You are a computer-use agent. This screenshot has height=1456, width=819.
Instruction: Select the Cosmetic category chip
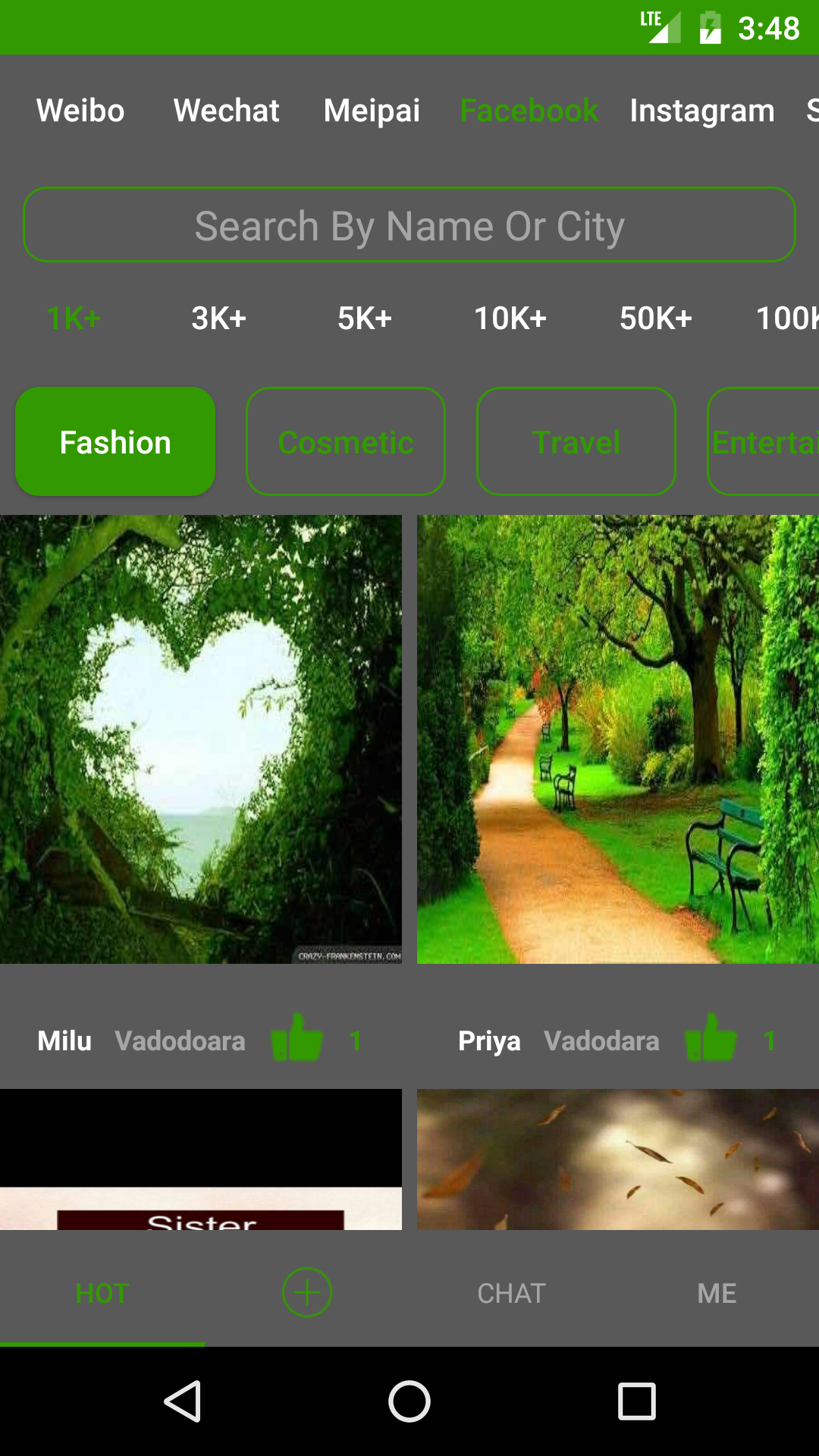click(346, 442)
